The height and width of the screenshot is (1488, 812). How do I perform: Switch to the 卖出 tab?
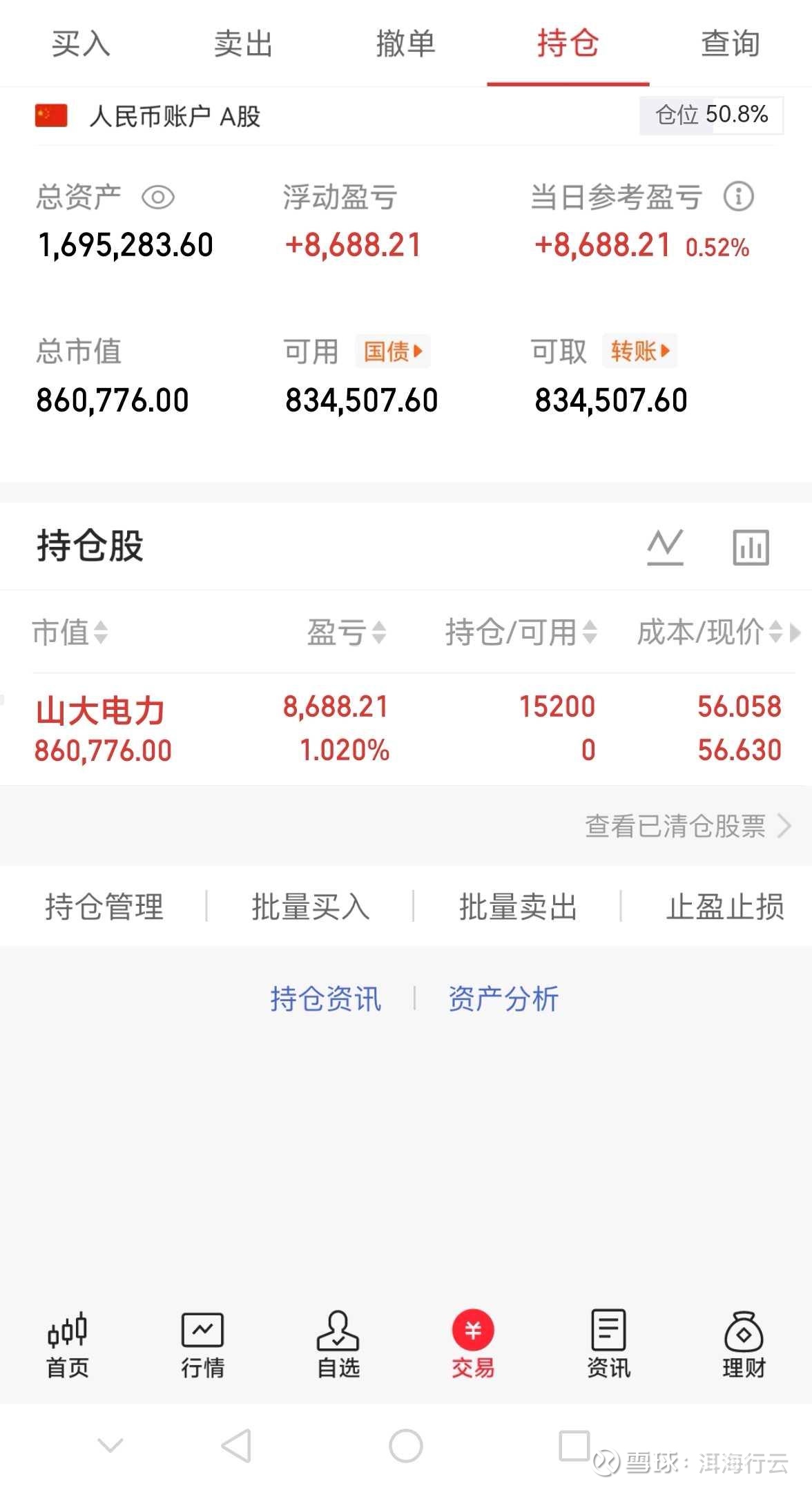tap(243, 44)
